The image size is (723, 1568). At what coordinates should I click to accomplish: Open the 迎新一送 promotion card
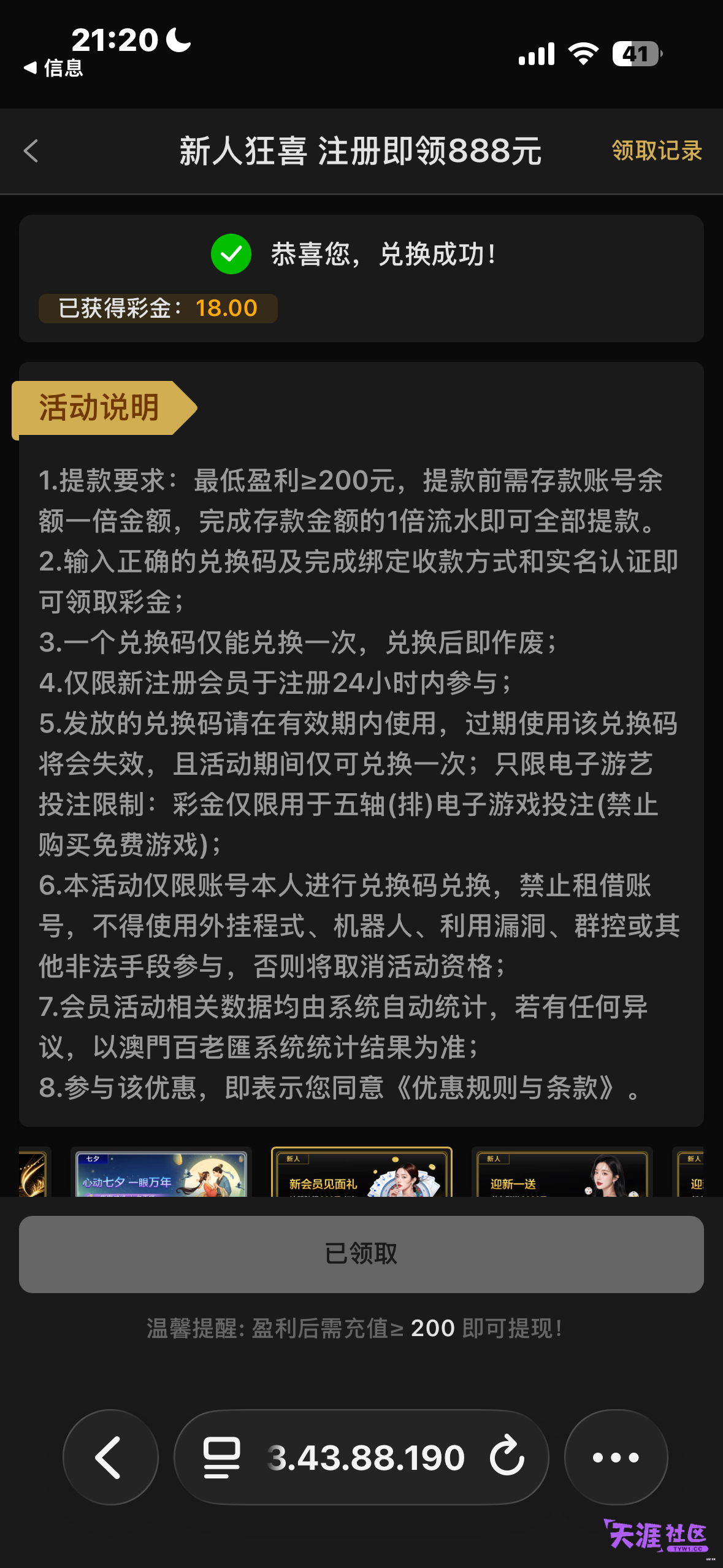[x=562, y=1172]
